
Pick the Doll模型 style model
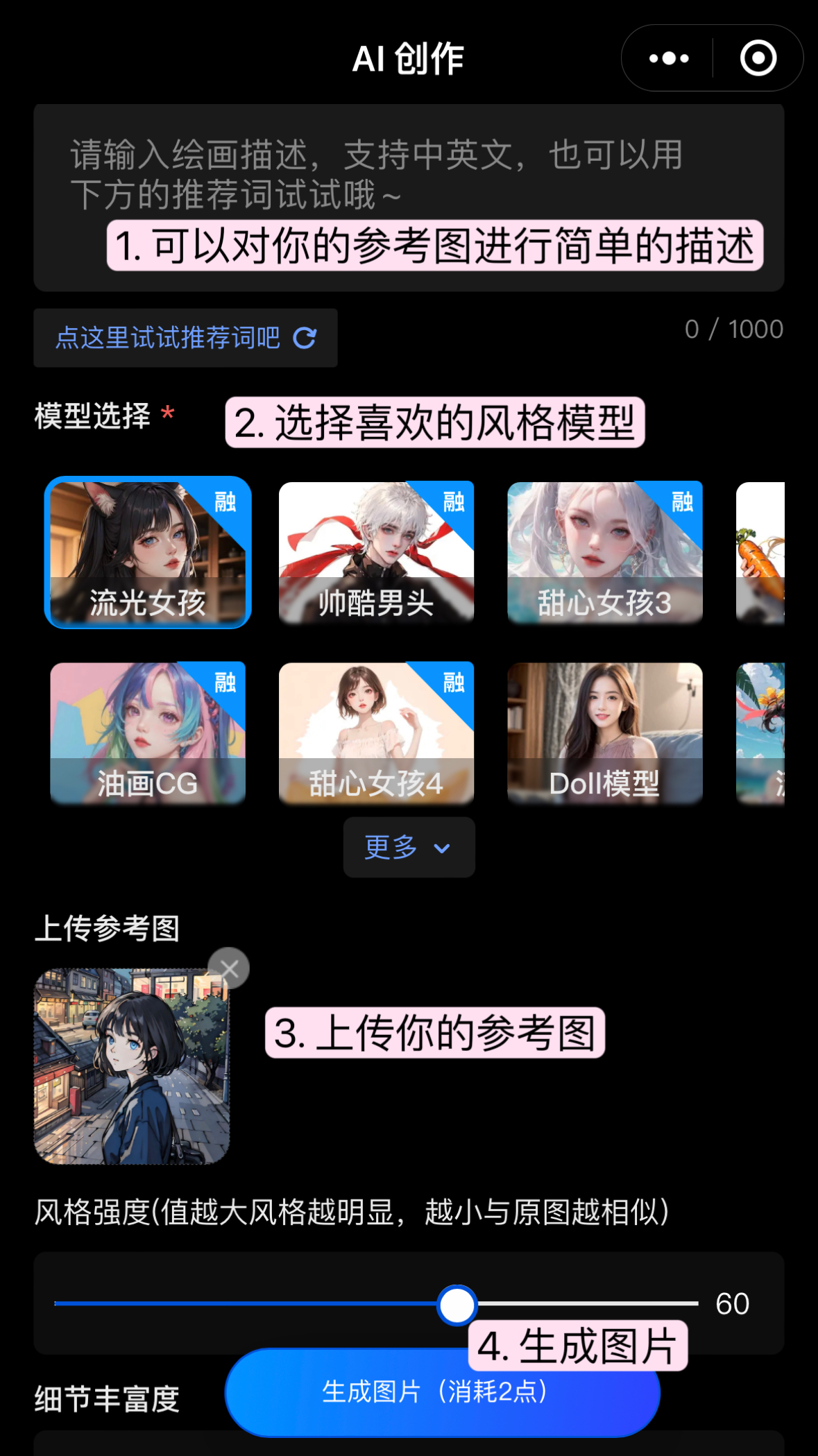coord(604,733)
